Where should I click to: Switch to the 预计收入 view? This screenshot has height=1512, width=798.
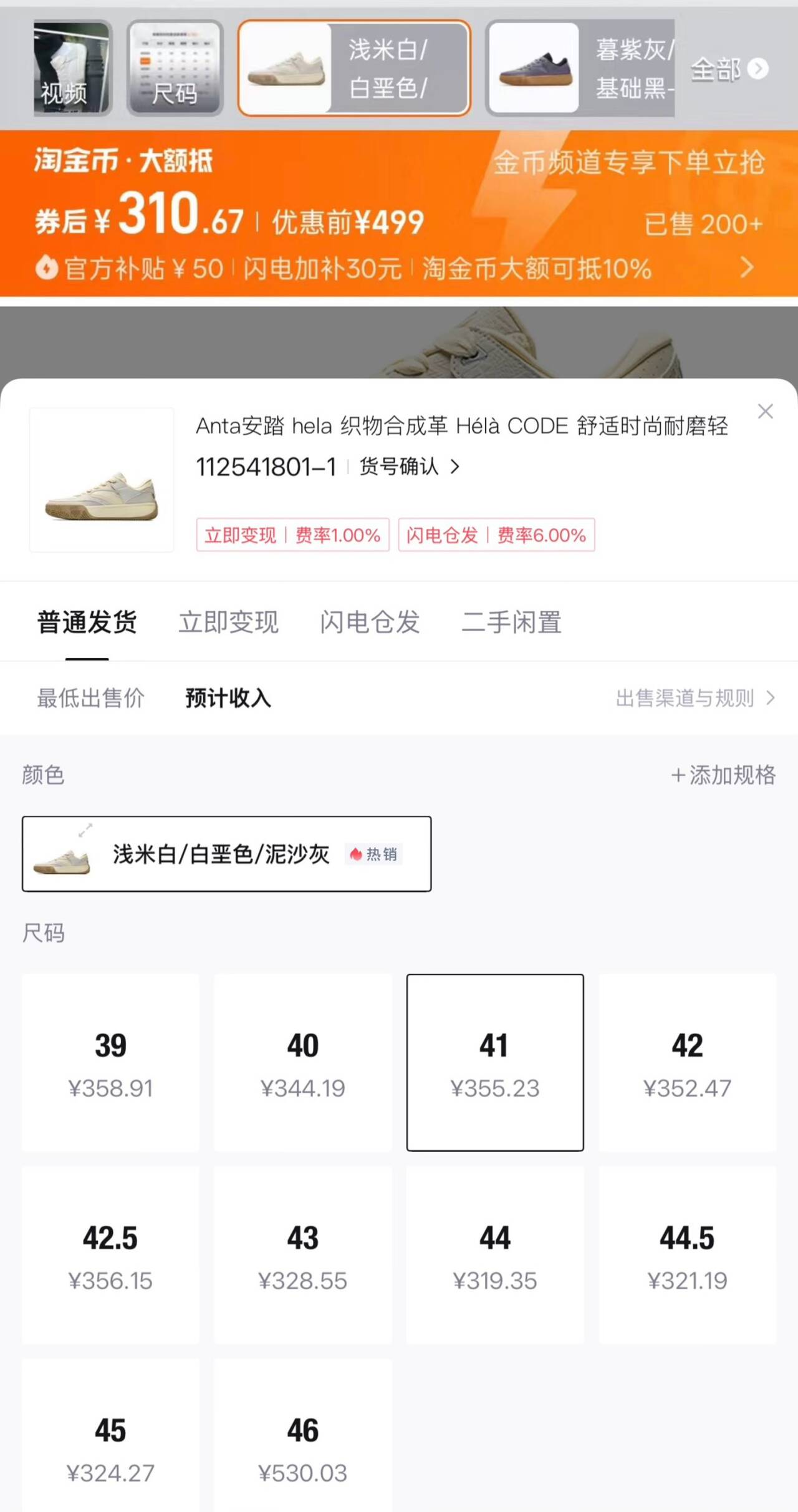(226, 699)
